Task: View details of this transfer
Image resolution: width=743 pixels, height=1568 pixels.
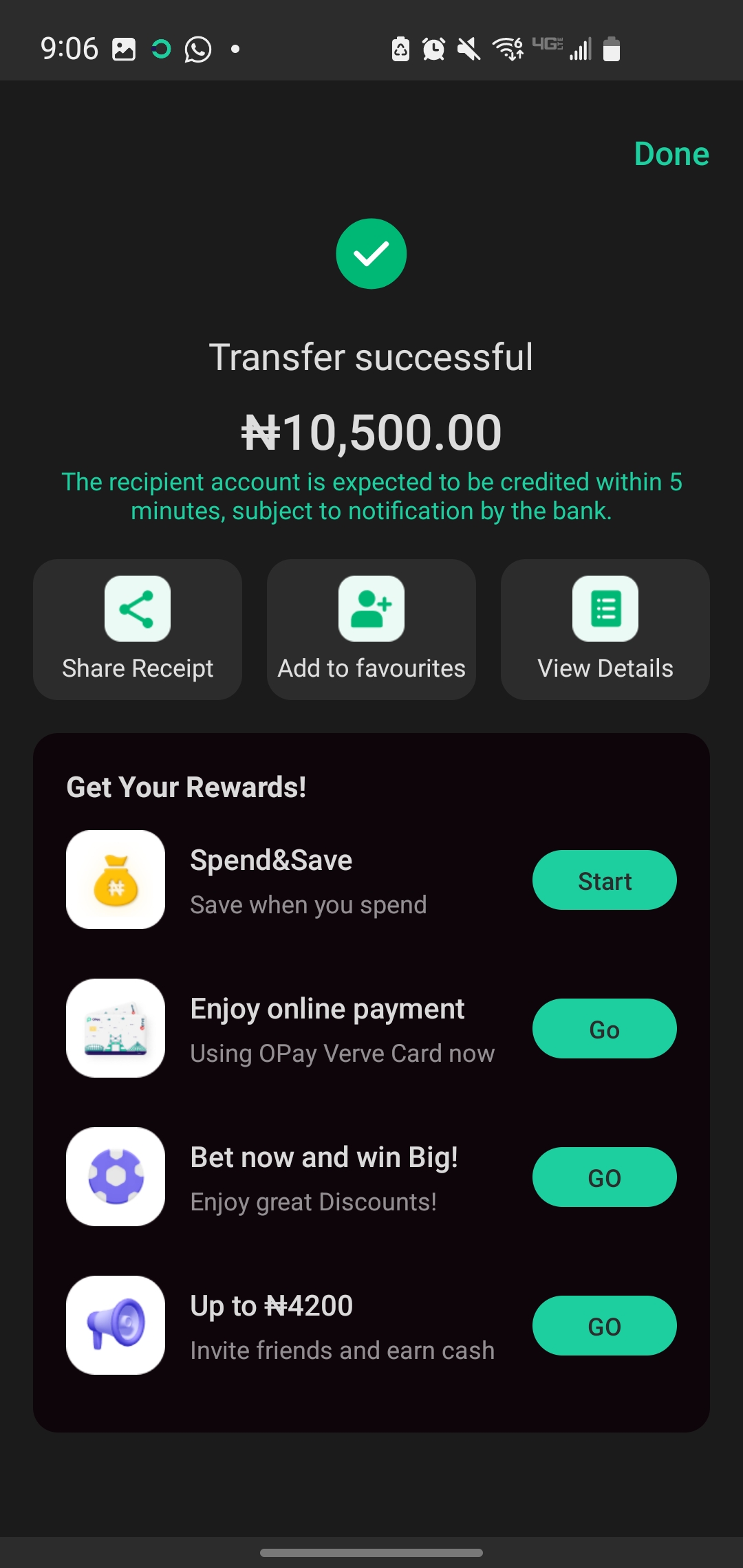Action: click(x=605, y=629)
